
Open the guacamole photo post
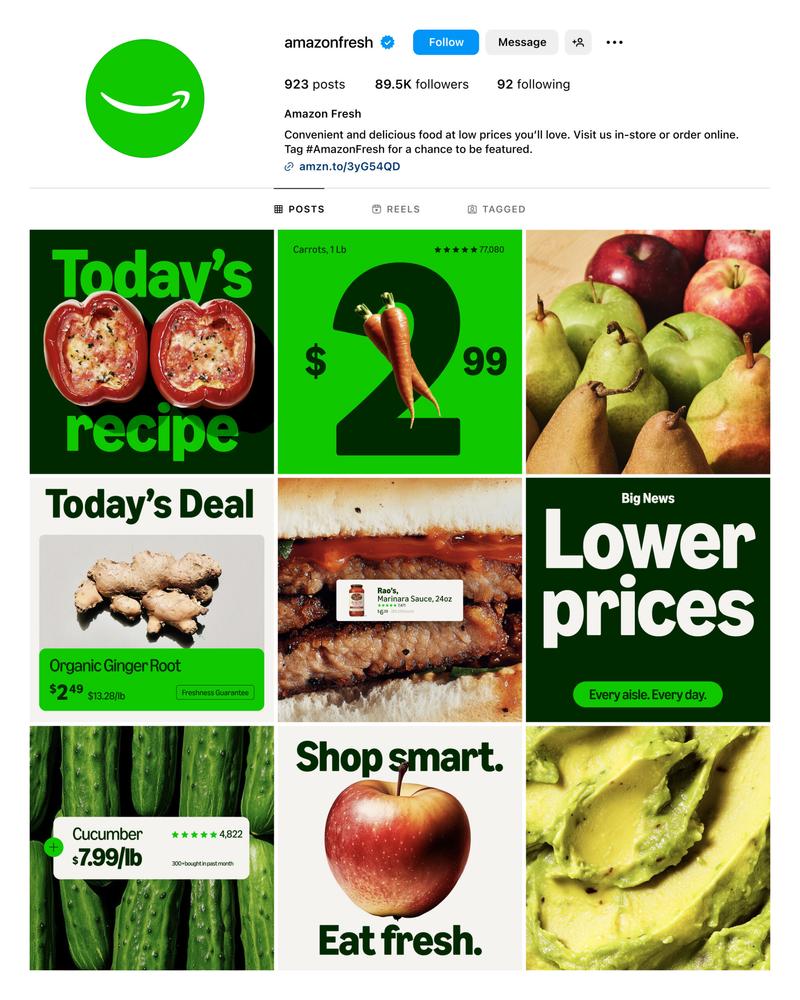click(647, 847)
